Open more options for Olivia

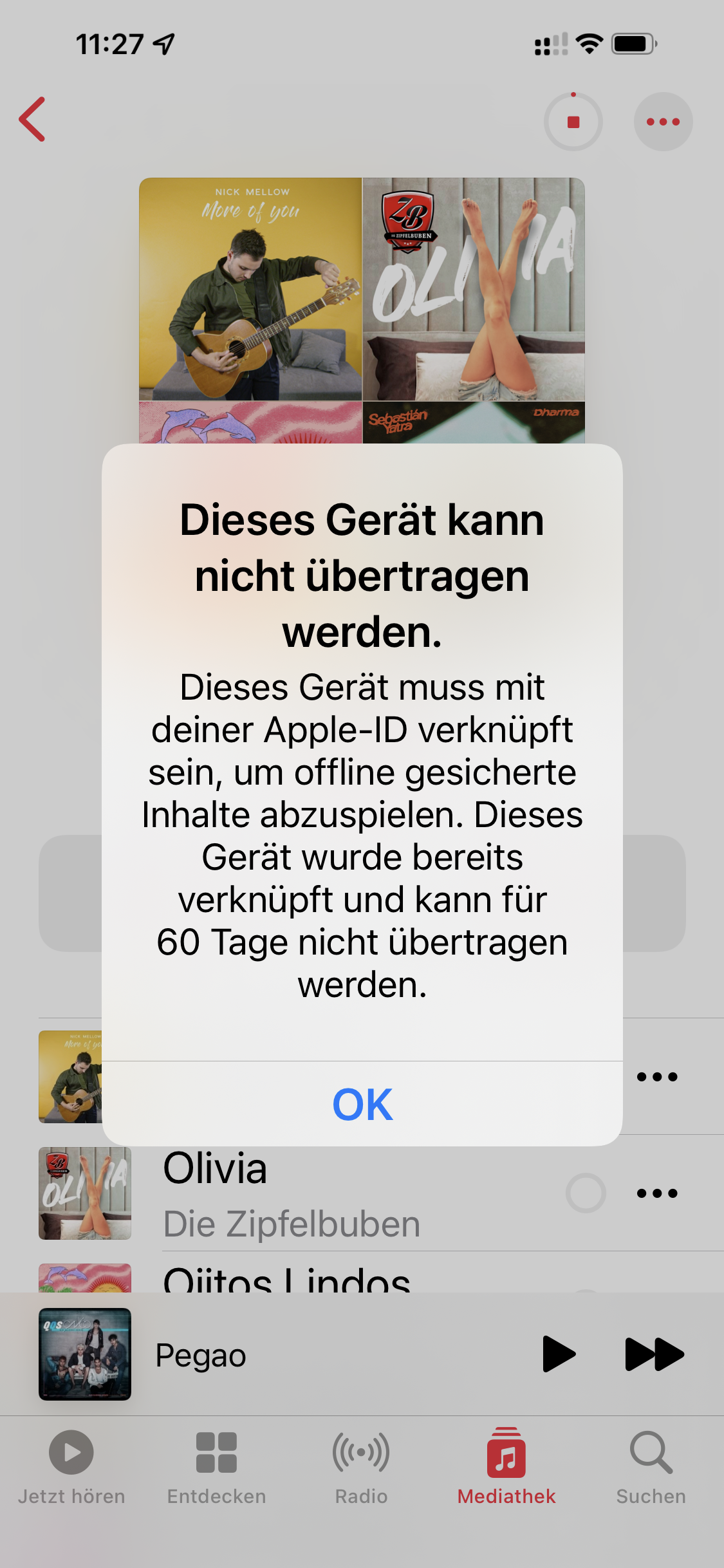(656, 1193)
